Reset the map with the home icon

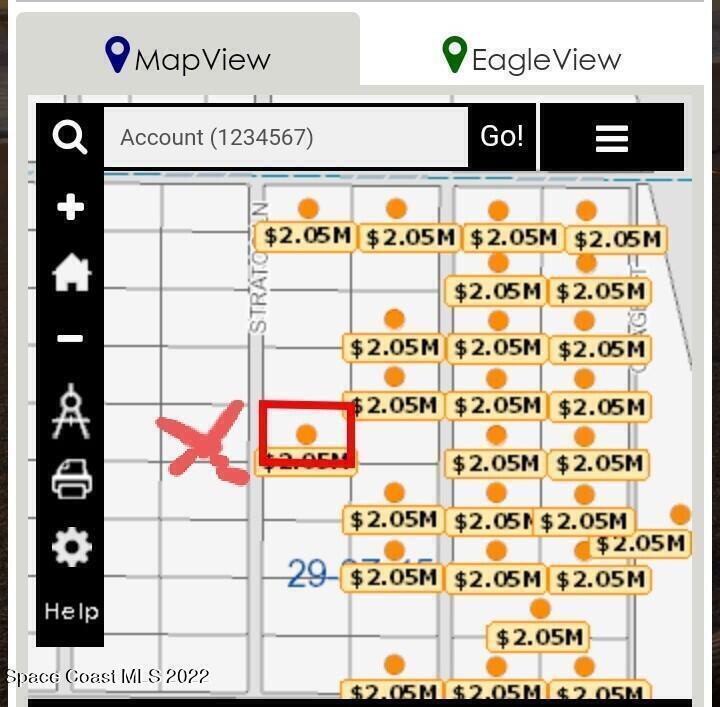pyautogui.click(x=71, y=273)
